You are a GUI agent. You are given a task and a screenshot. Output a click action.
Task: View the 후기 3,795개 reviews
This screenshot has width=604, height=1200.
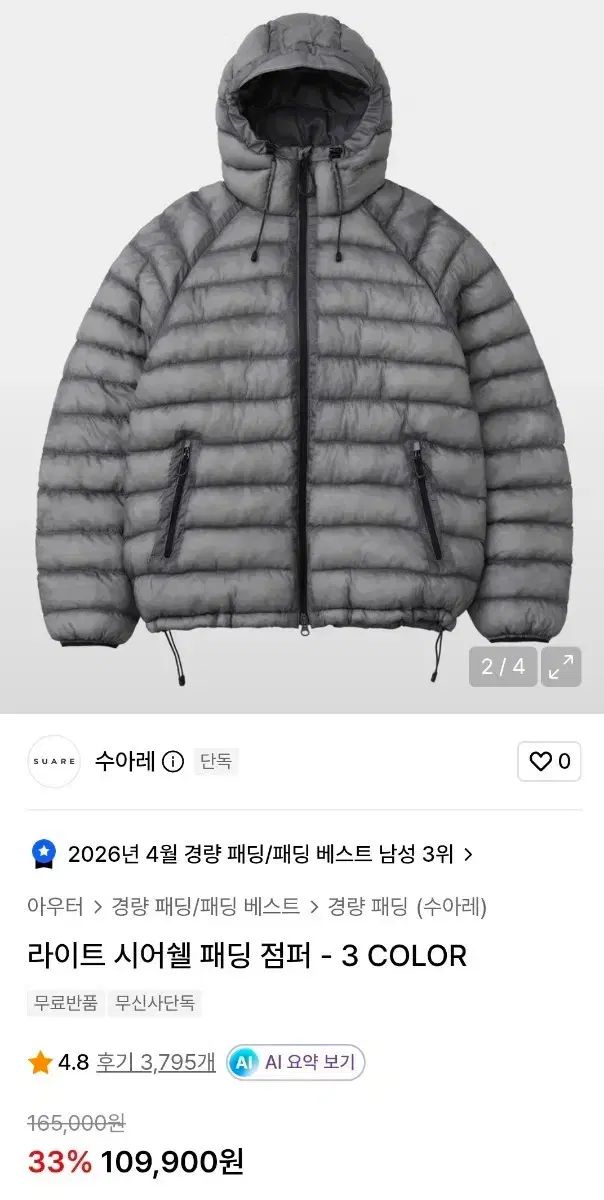click(156, 1062)
